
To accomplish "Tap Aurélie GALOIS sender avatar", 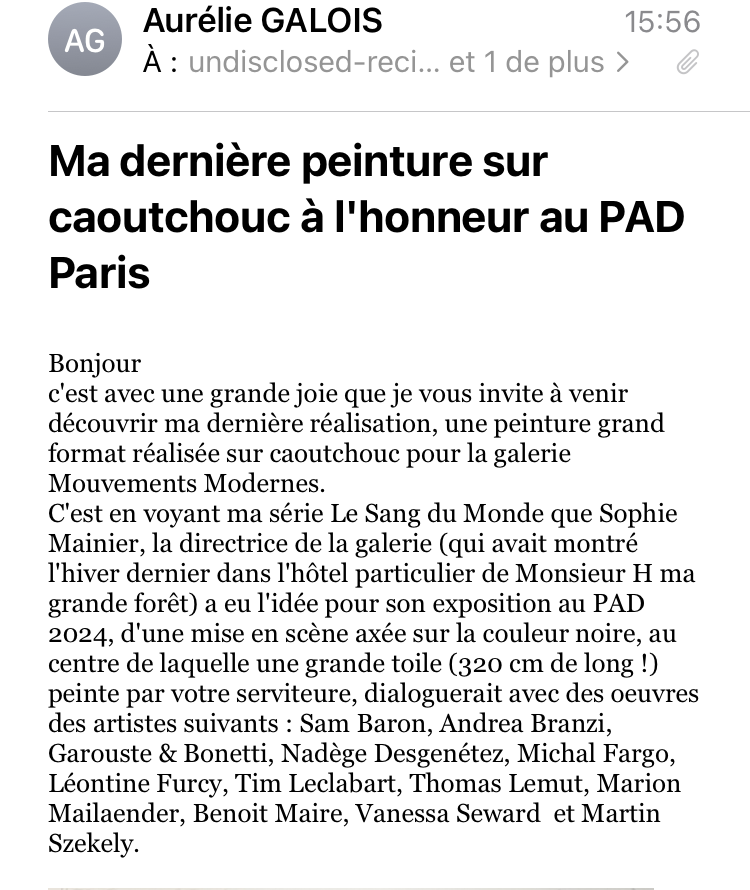I will [83, 41].
